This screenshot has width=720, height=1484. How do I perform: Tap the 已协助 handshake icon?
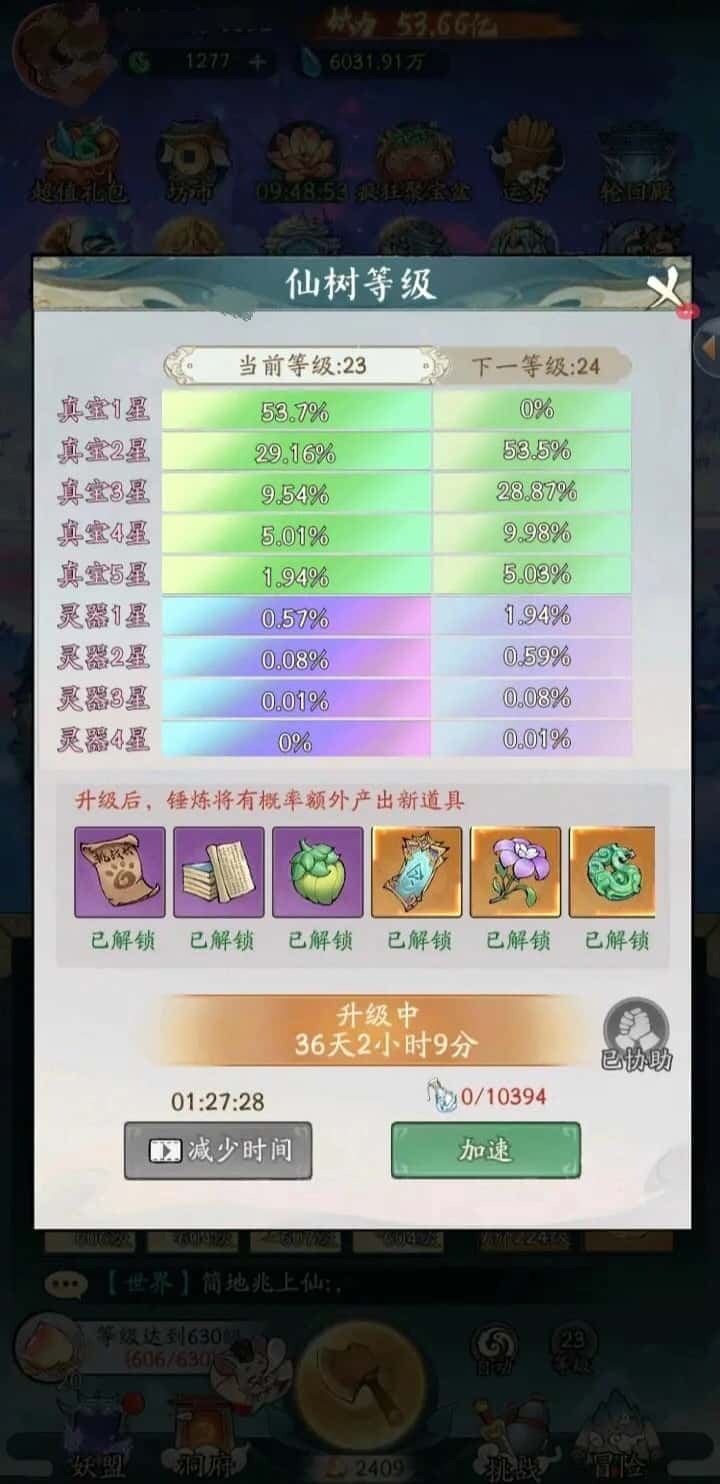636,1028
